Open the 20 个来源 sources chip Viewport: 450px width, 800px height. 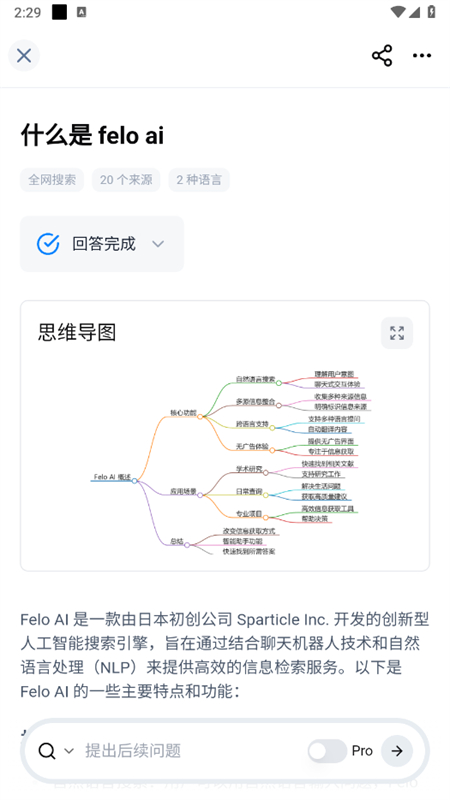[x=126, y=180]
